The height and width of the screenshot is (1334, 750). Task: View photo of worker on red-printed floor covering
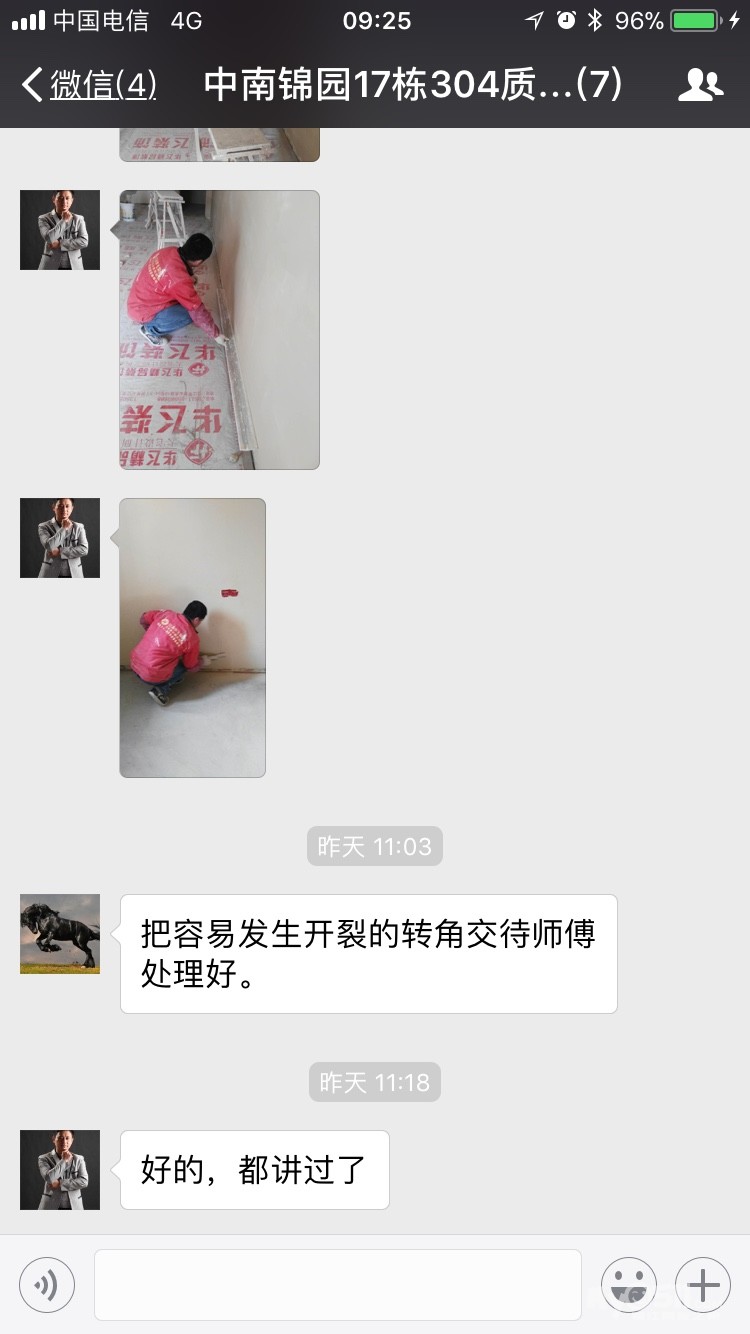(219, 329)
